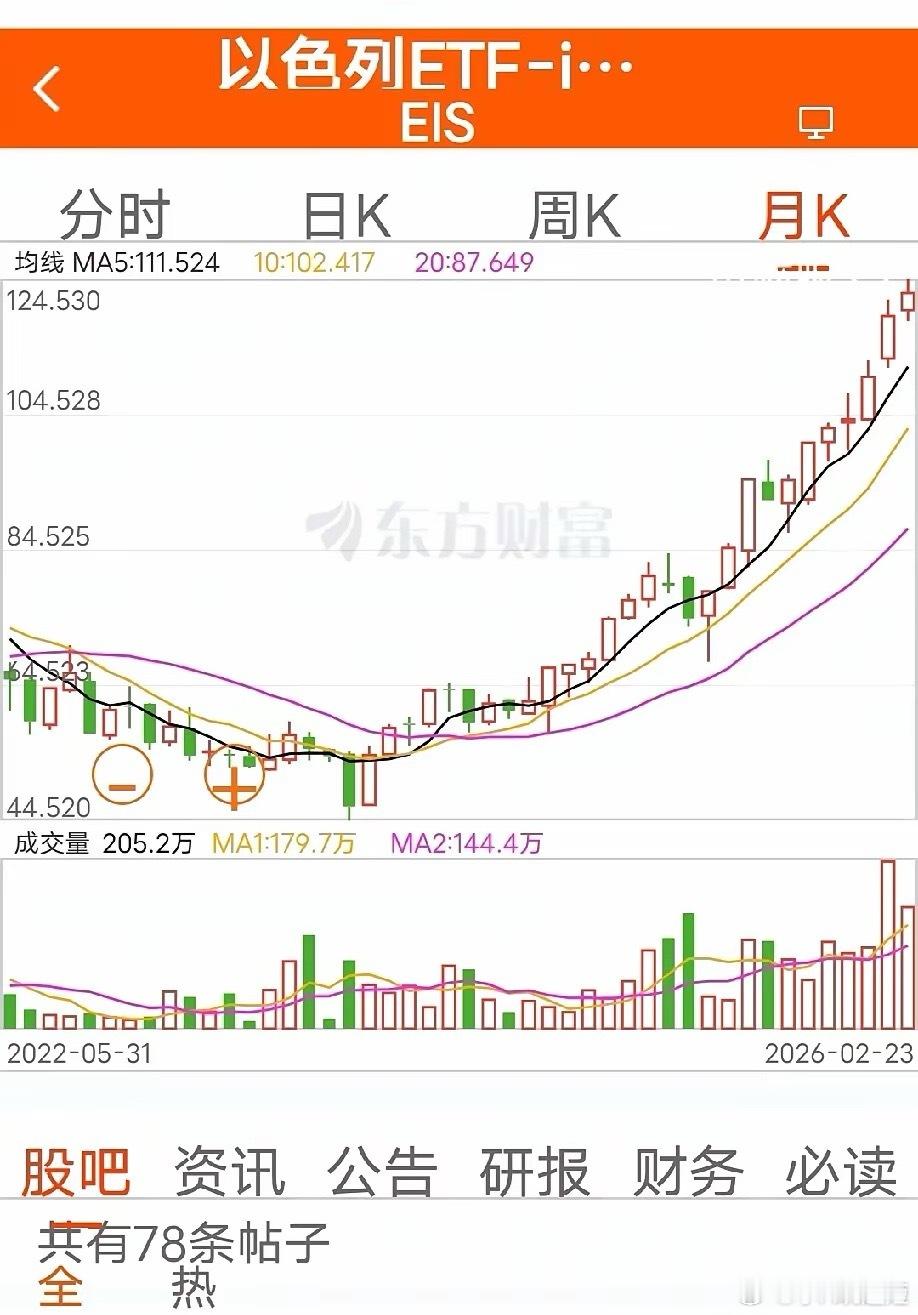Viewport: 918px width, 1315px height.
Task: Tap the orange plus zoom-in circle
Action: tap(234, 775)
